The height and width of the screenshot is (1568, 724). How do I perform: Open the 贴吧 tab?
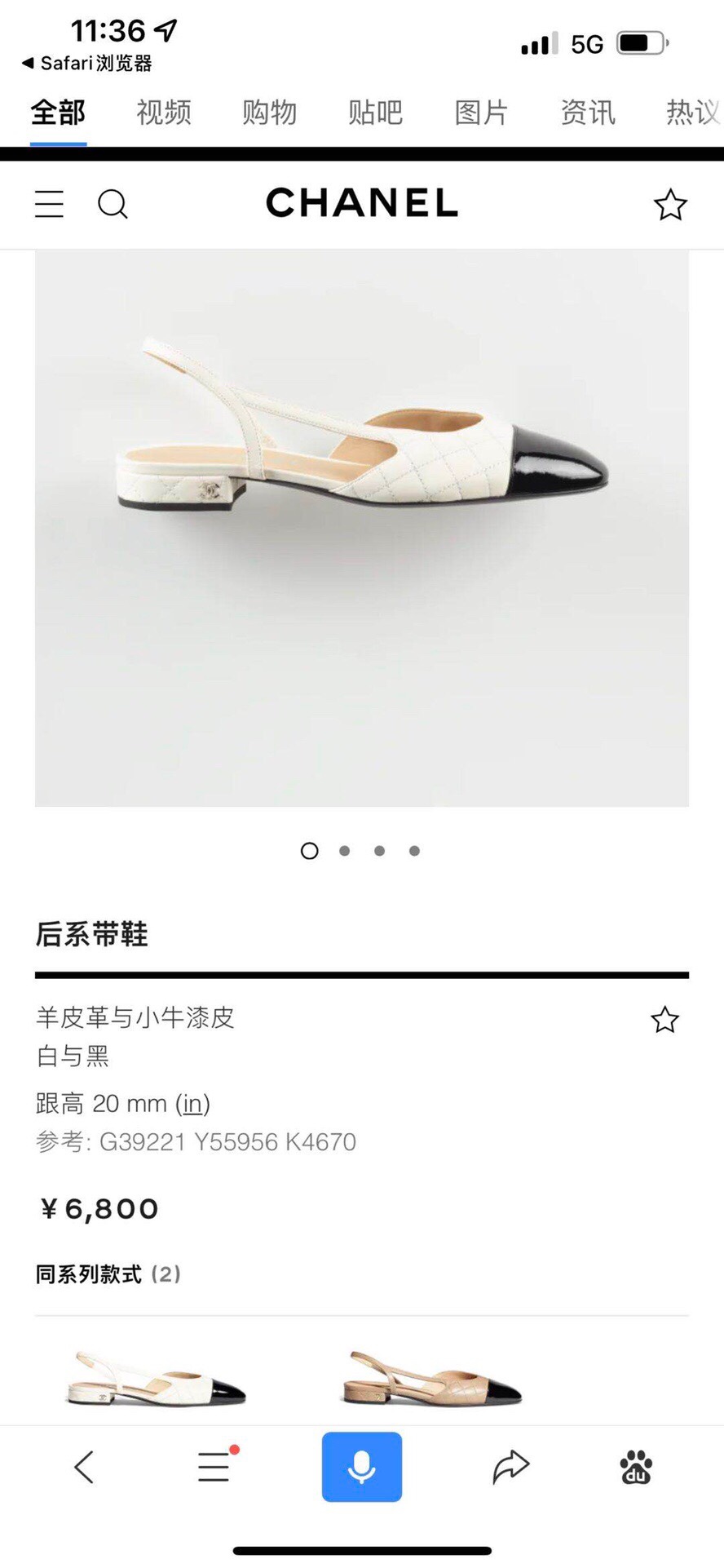click(375, 113)
